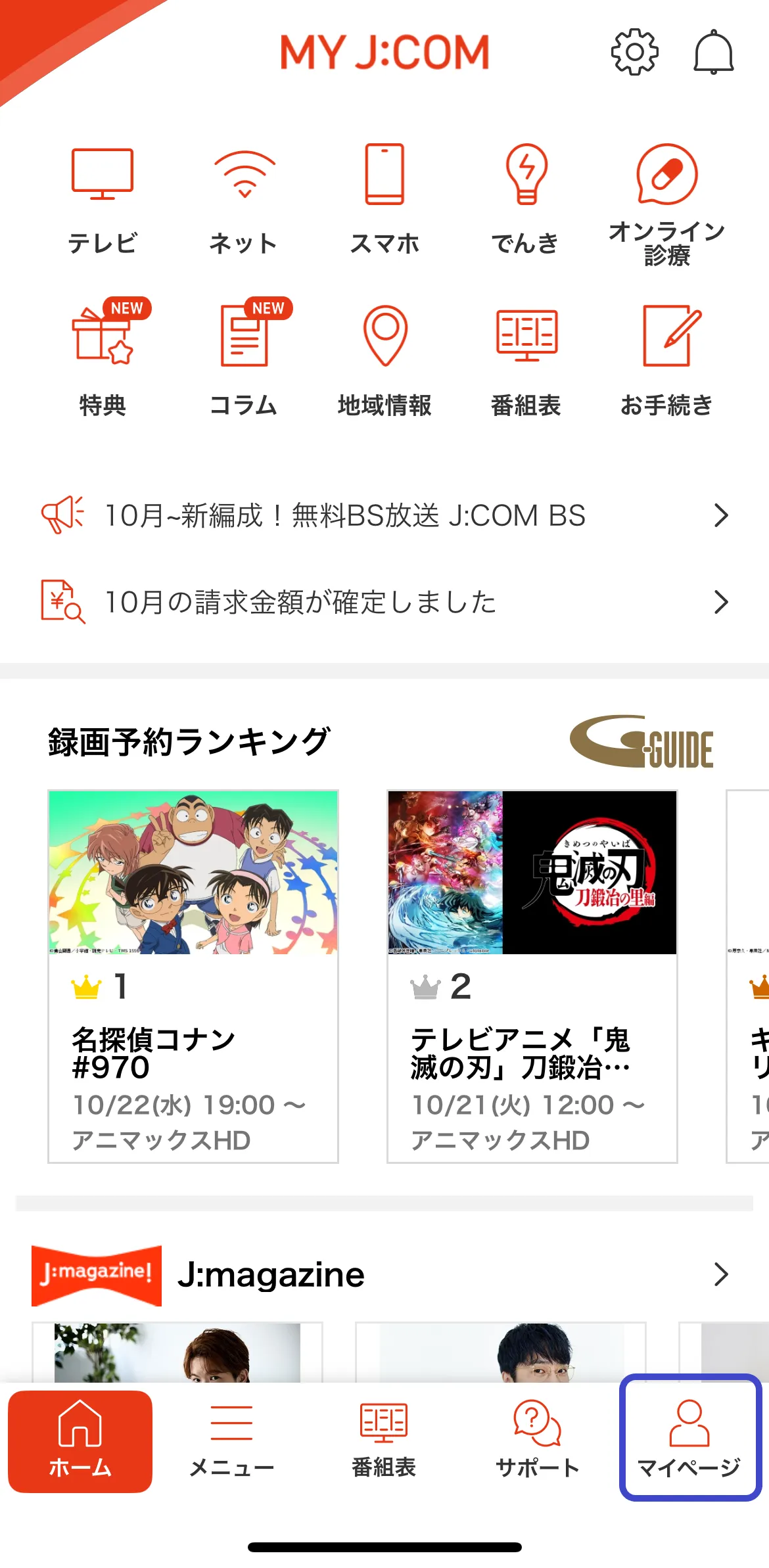Open the 鬼滅の刃 刀鍛冶 ranking card
This screenshot has height=1568, width=769.
point(532,976)
